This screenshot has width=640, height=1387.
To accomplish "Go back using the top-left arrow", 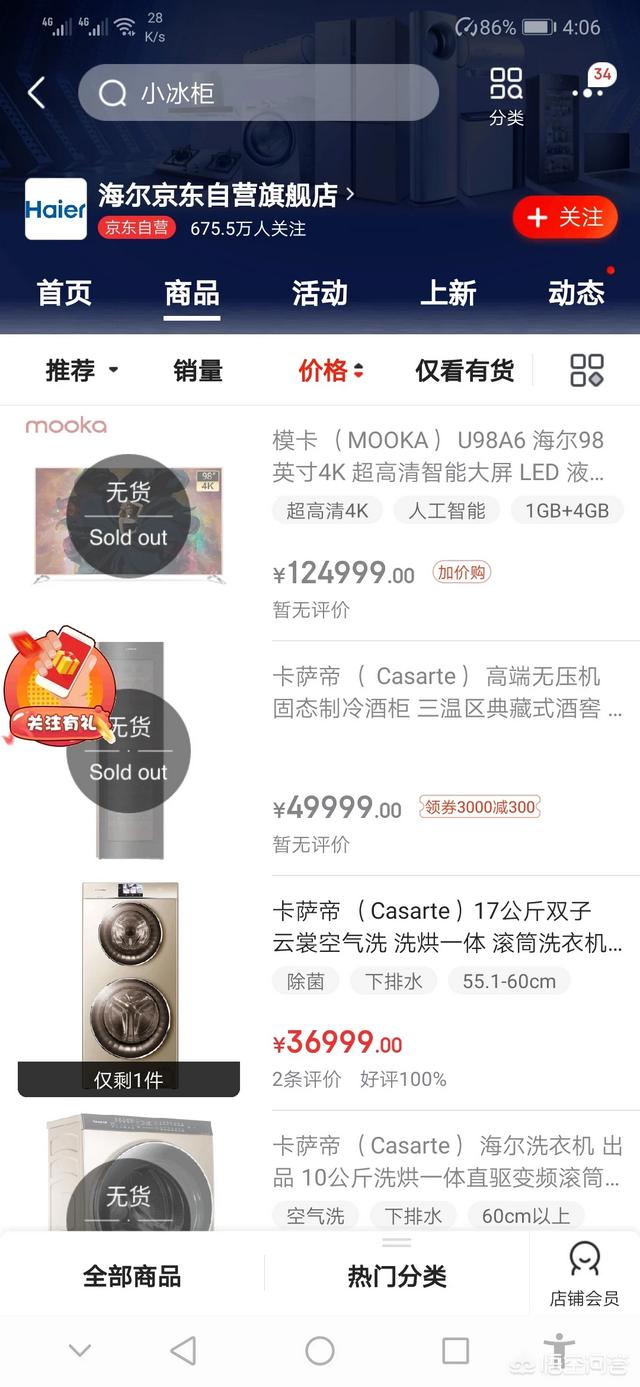I will [37, 93].
